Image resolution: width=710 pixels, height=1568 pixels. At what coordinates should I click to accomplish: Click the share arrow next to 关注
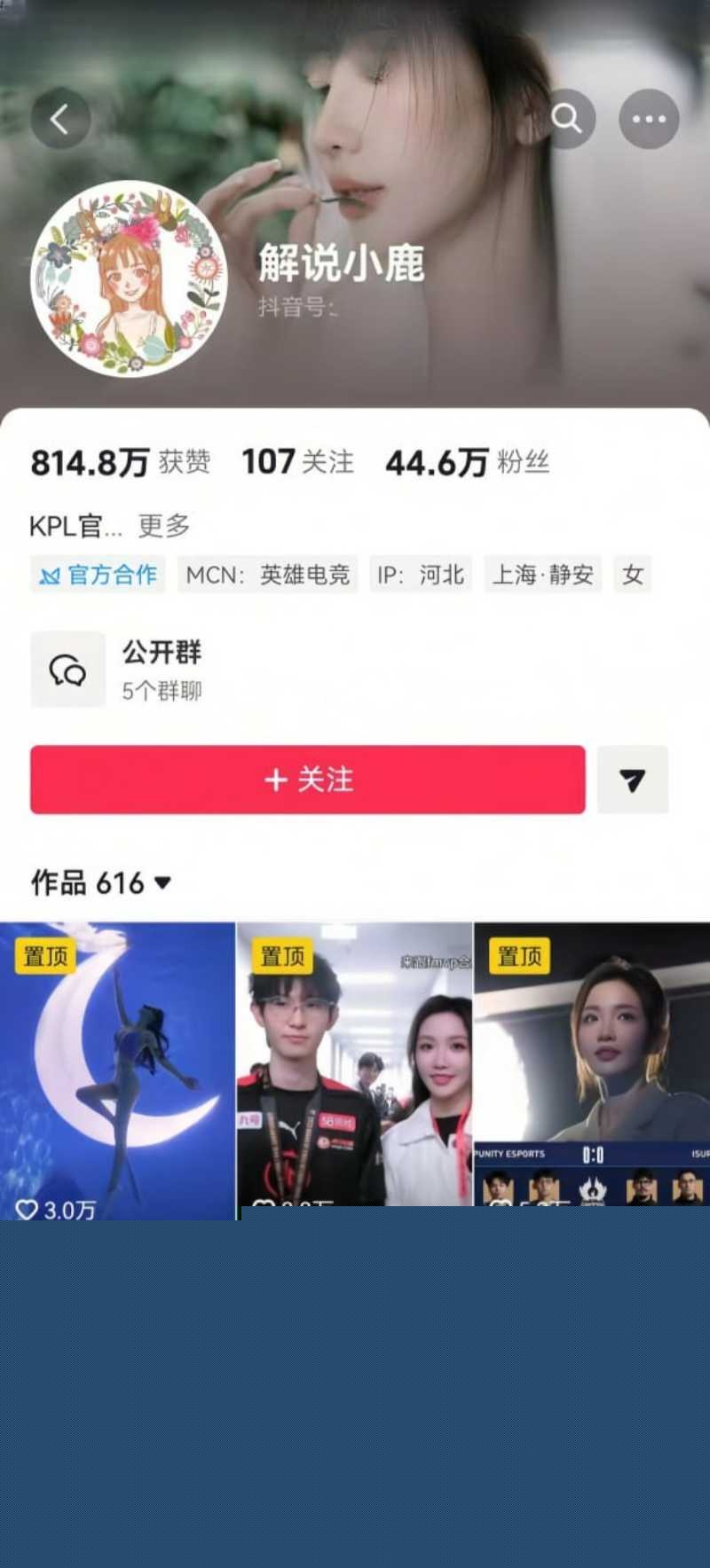point(633,780)
